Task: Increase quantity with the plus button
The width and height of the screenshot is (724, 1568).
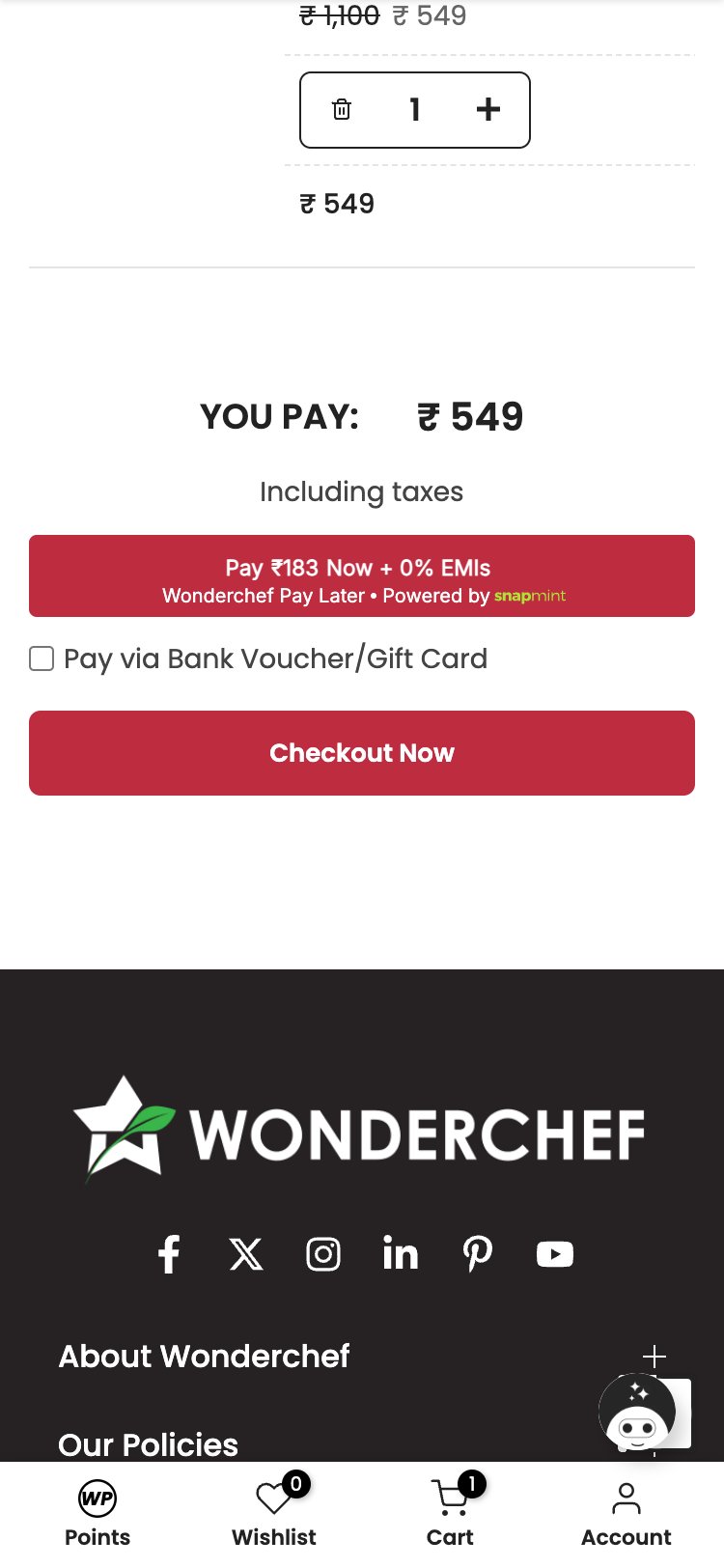Action: 488,110
